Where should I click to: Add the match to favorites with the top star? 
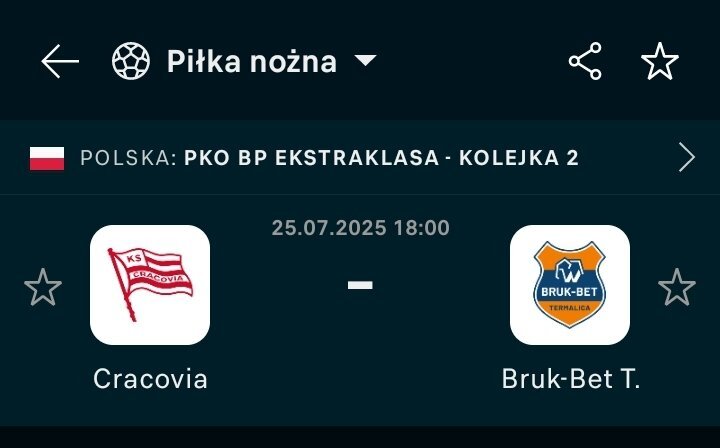pos(659,62)
